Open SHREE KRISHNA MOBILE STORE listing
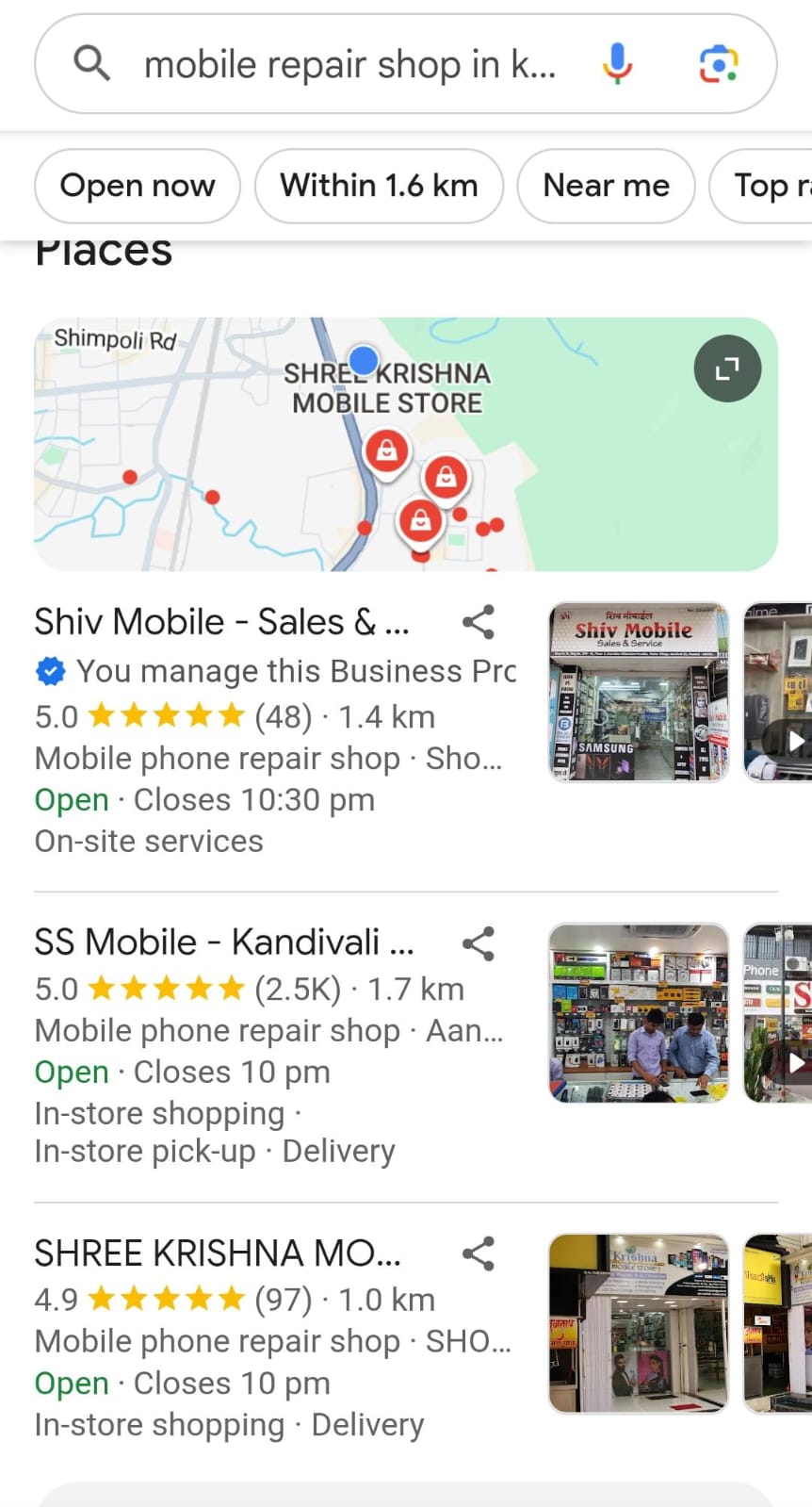Image resolution: width=812 pixels, height=1507 pixels. point(217,1253)
